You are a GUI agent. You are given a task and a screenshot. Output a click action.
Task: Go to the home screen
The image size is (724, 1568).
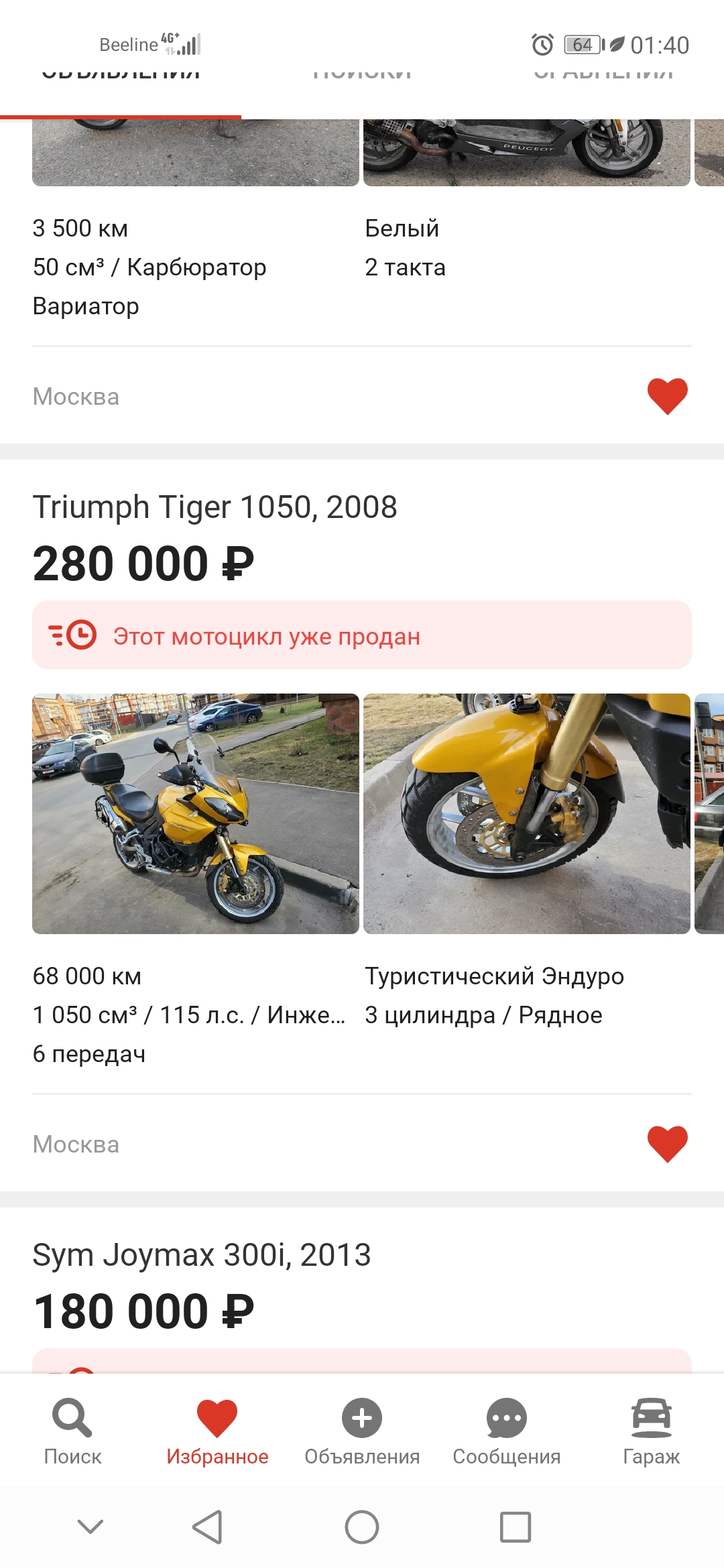point(362,1527)
